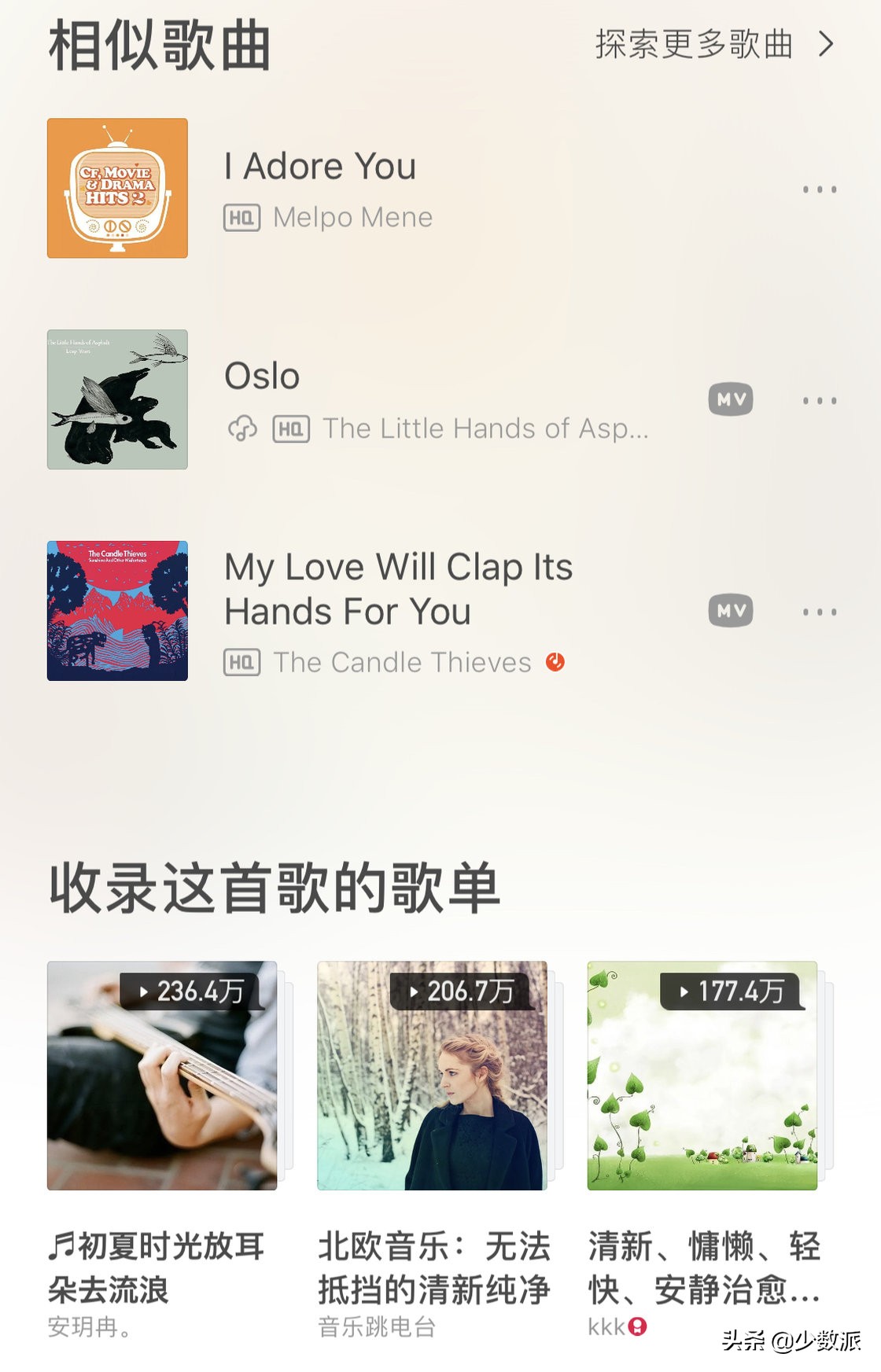Open the Oslo album cover artwork
This screenshot has width=881, height=1372.
pos(117,399)
